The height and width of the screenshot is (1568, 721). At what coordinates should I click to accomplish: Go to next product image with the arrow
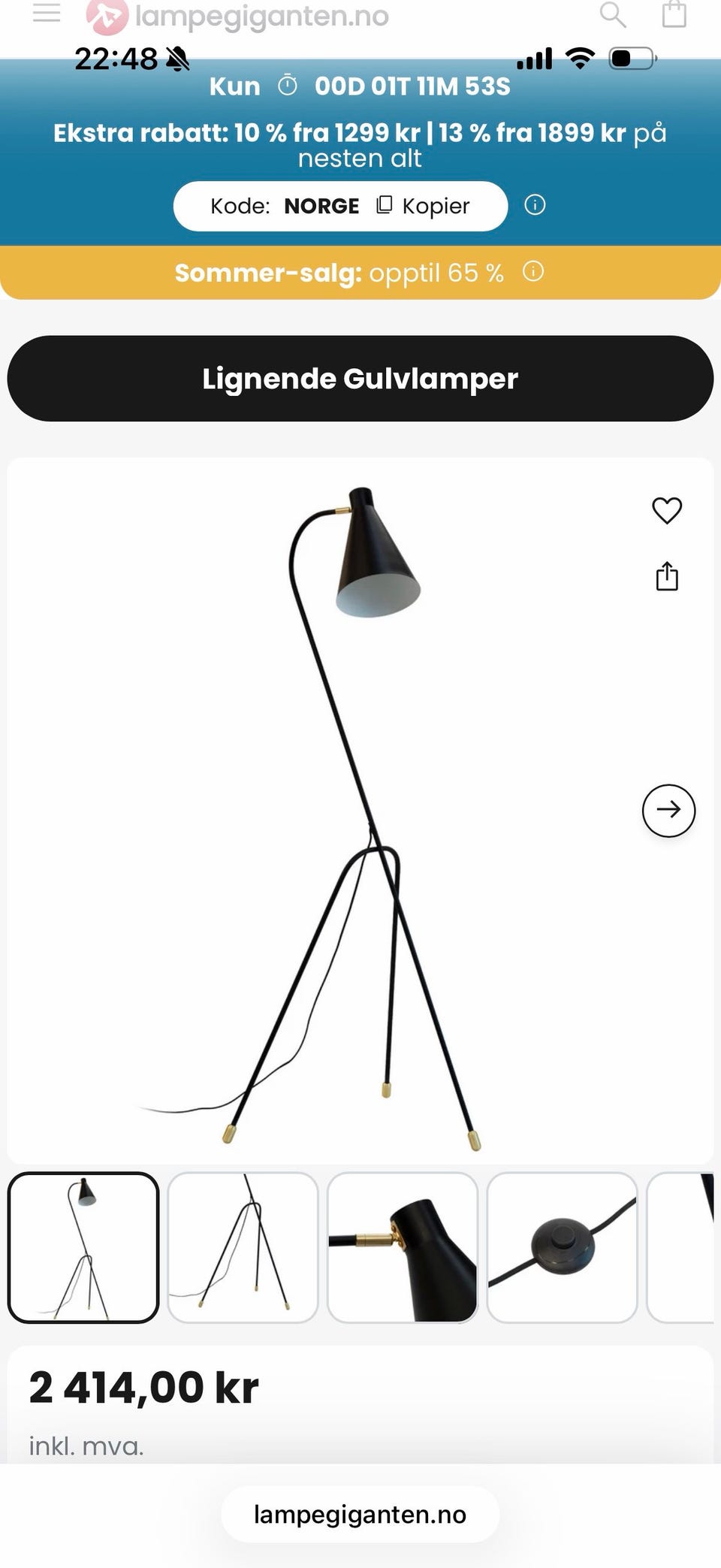click(668, 811)
